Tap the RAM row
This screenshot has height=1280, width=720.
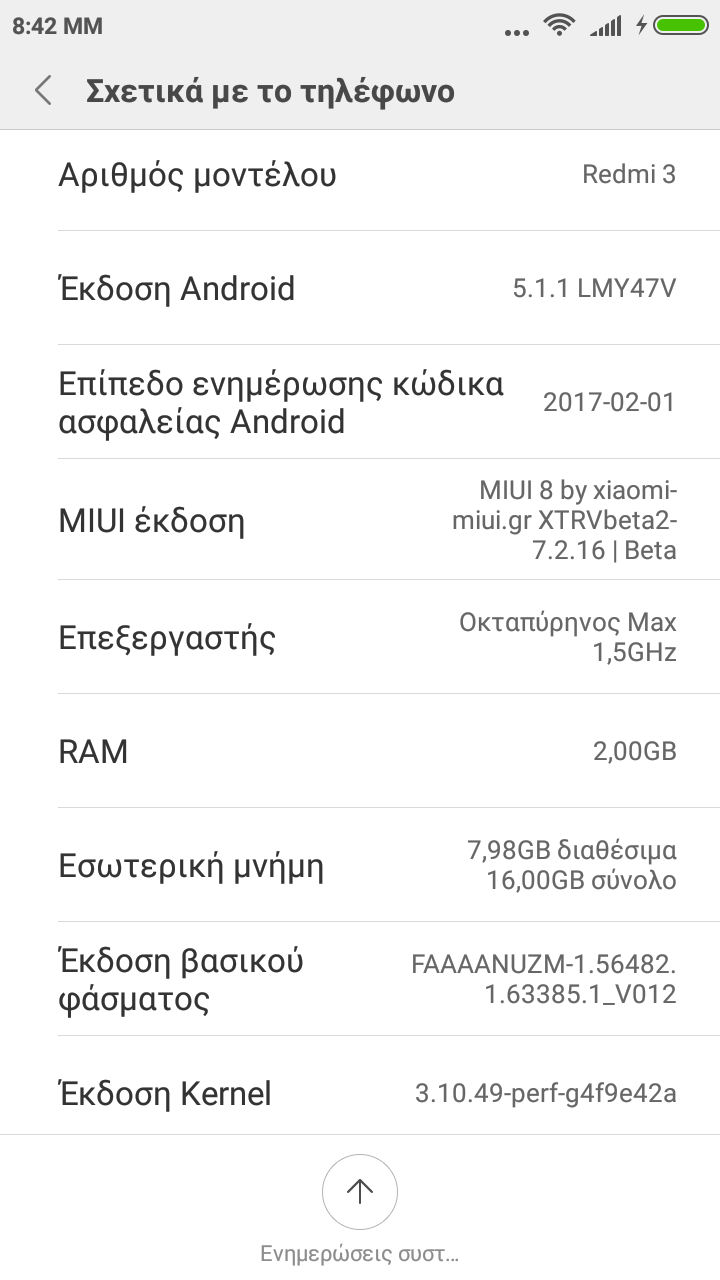[x=360, y=751]
